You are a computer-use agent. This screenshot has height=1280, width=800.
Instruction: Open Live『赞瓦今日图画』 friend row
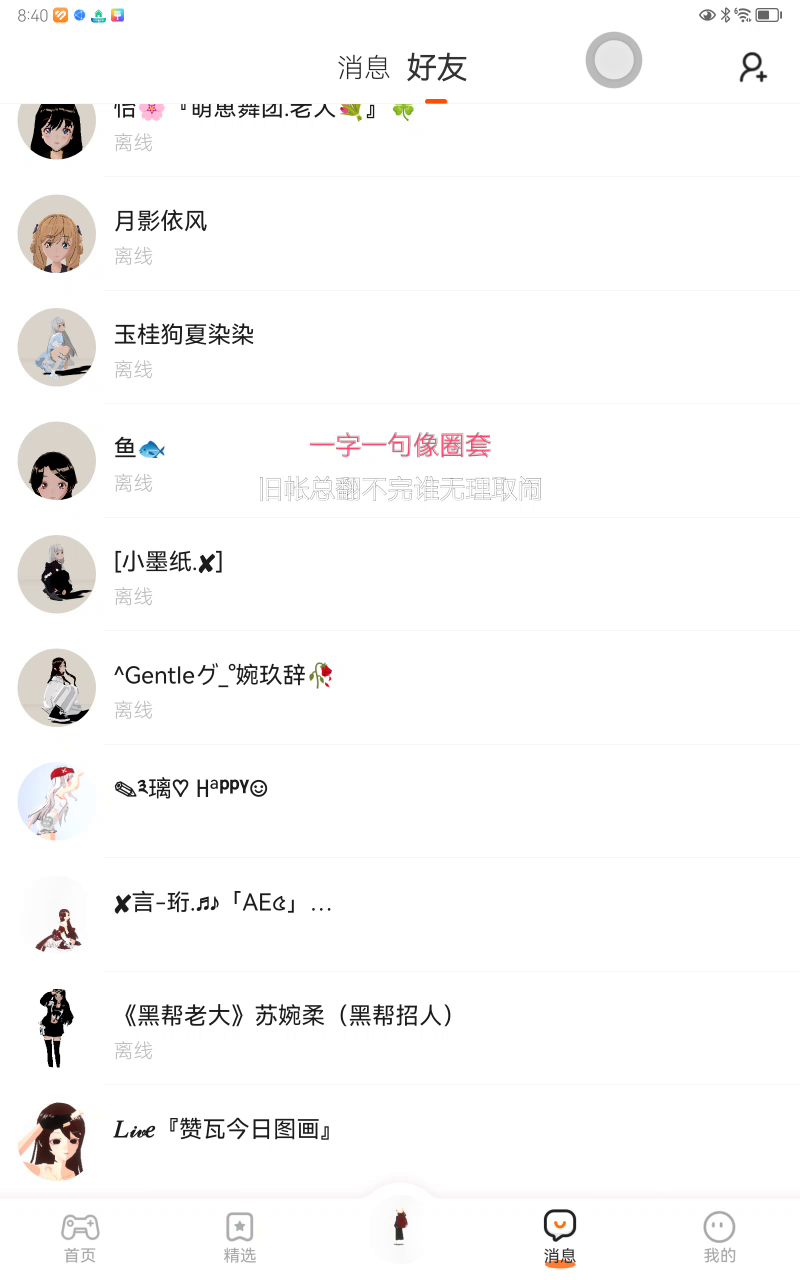pos(400,1140)
